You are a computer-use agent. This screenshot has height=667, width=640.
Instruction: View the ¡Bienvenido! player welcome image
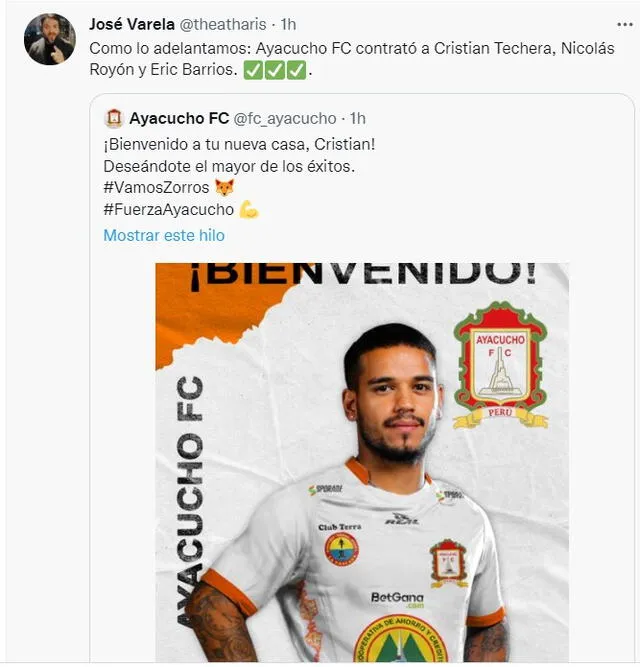click(x=361, y=460)
